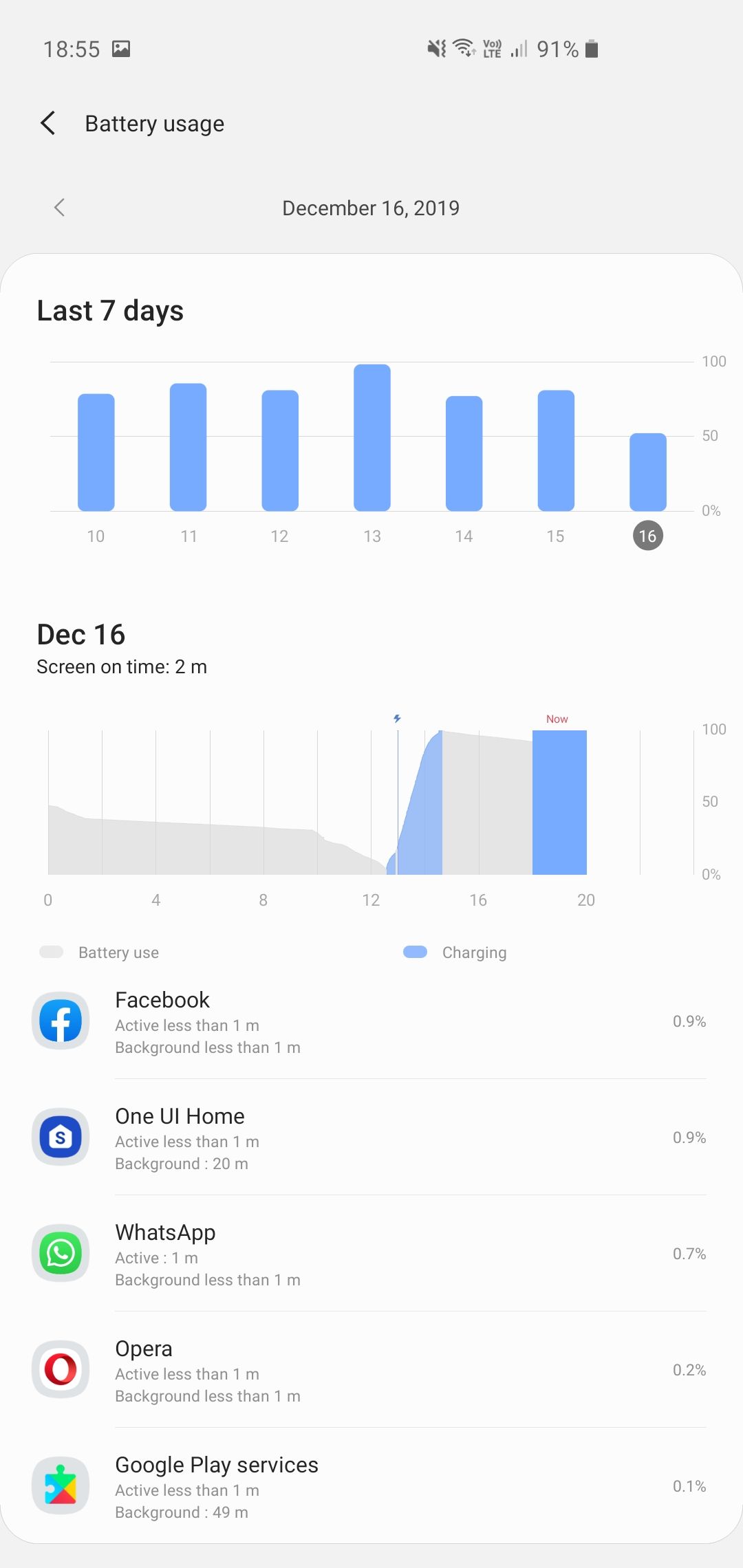Select the bar for day 11
743x1568 pixels.
[188, 447]
